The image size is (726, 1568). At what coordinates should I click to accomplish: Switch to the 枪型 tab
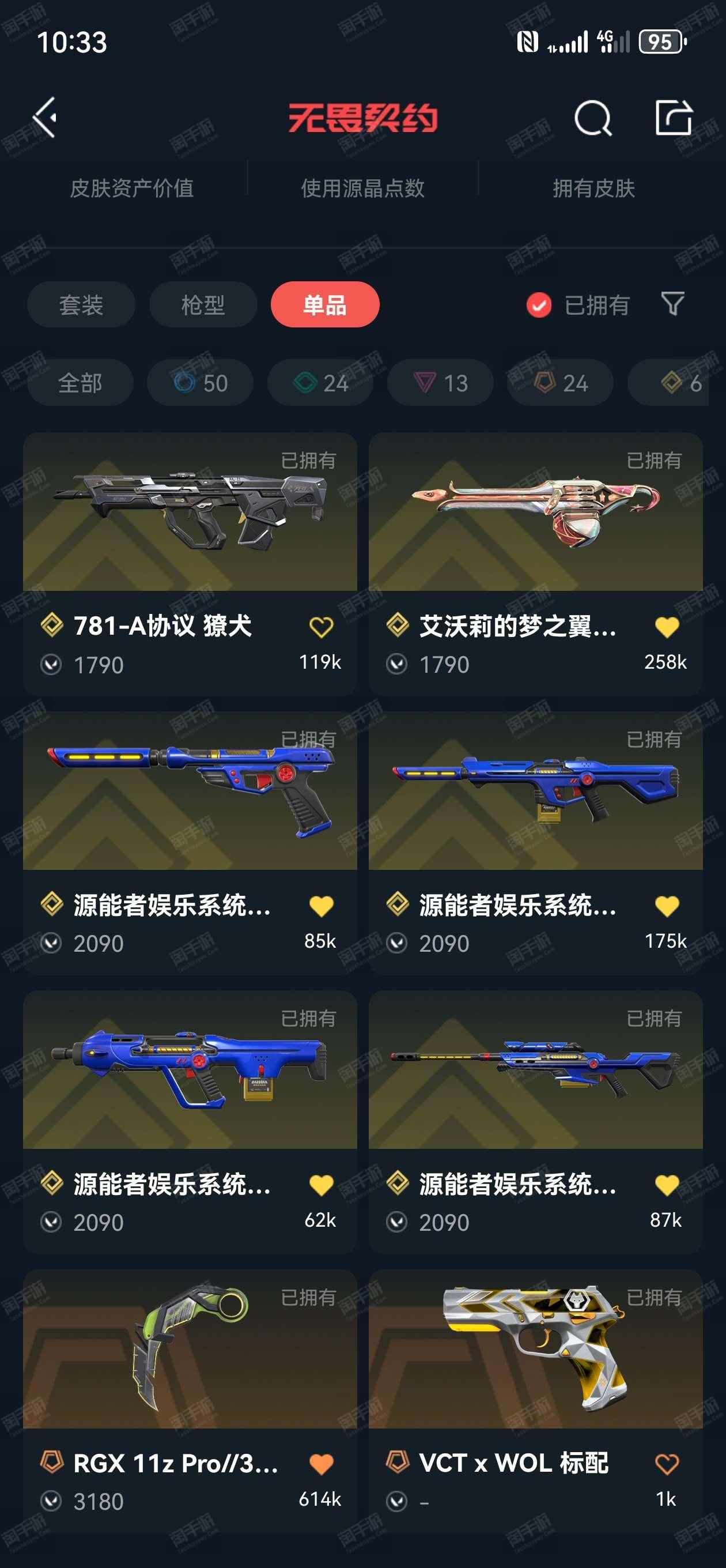(x=203, y=304)
